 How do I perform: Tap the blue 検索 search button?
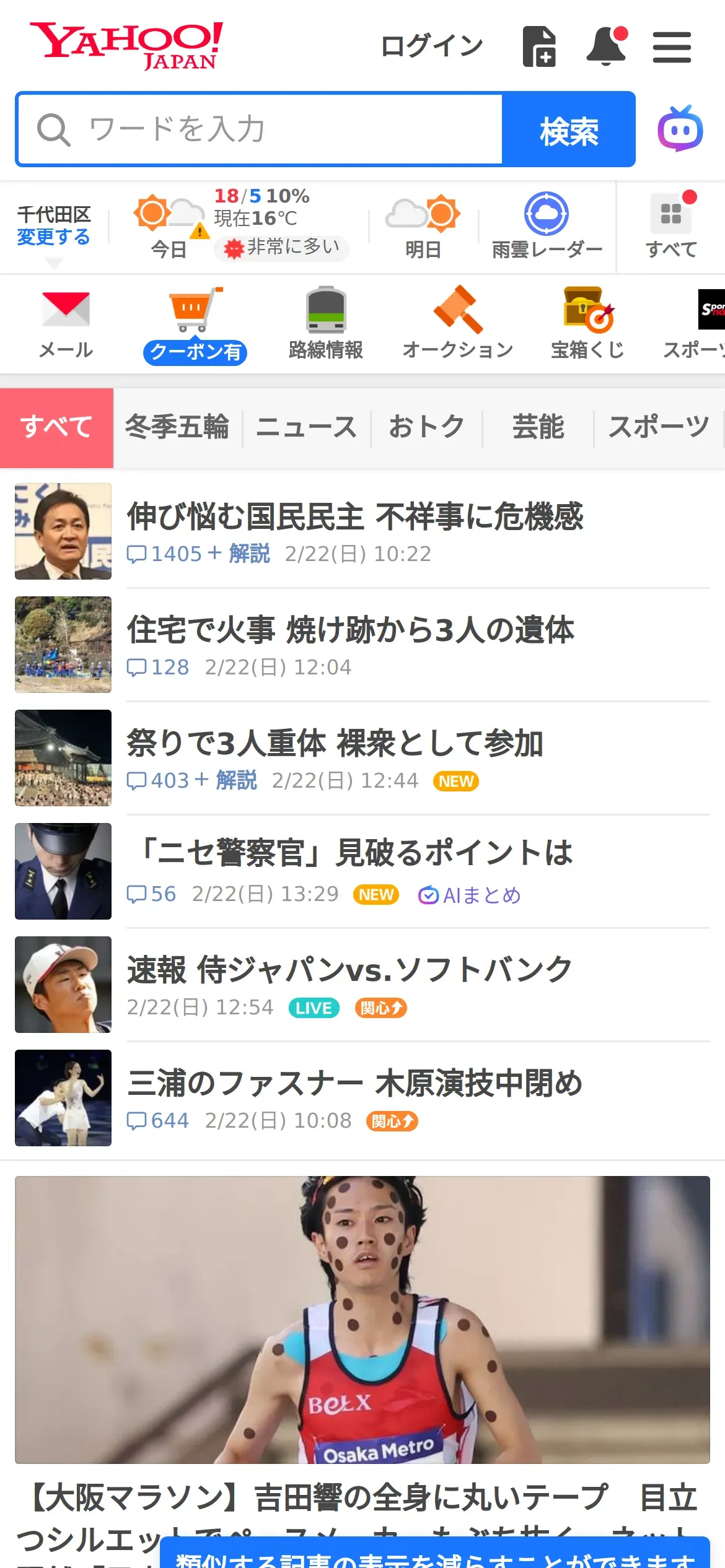coord(568,129)
